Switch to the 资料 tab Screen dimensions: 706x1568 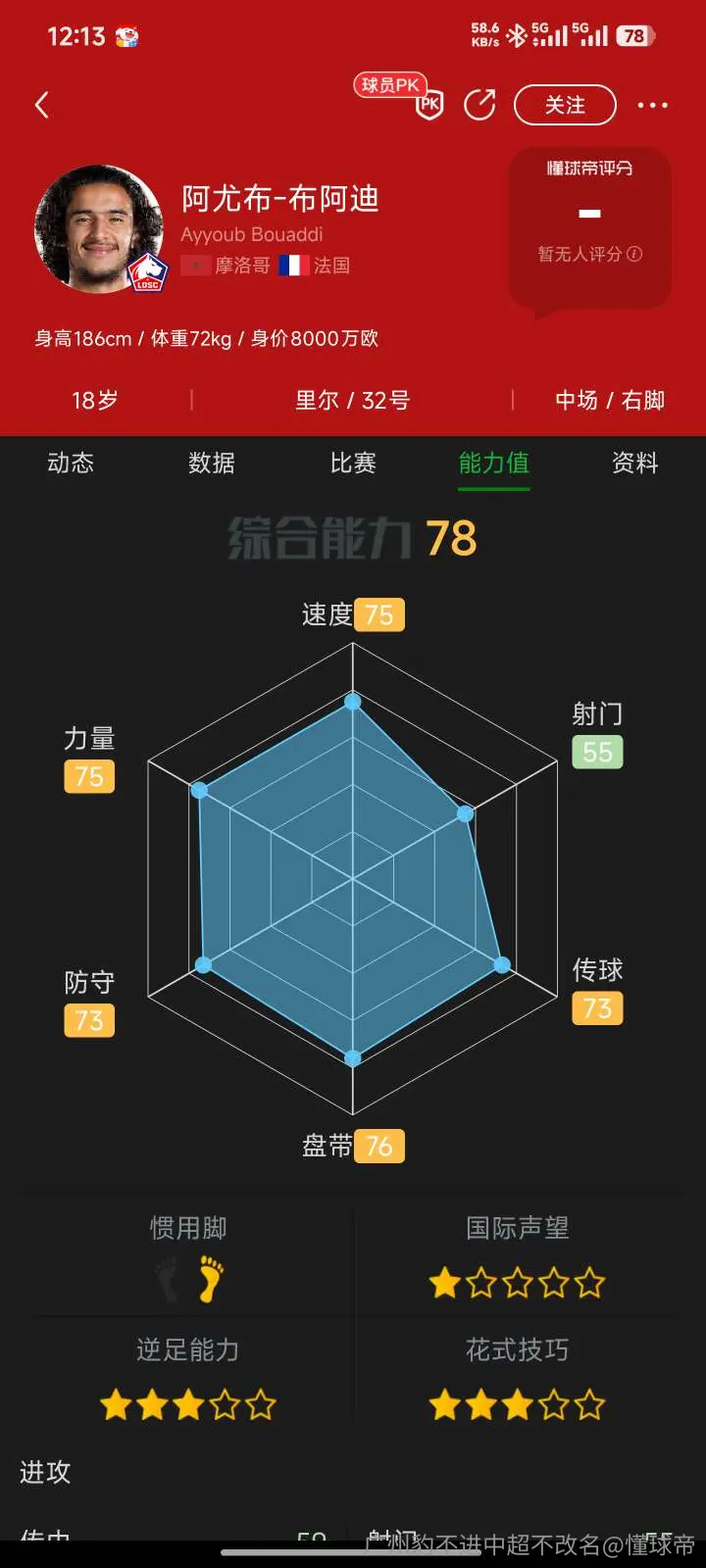pos(635,463)
